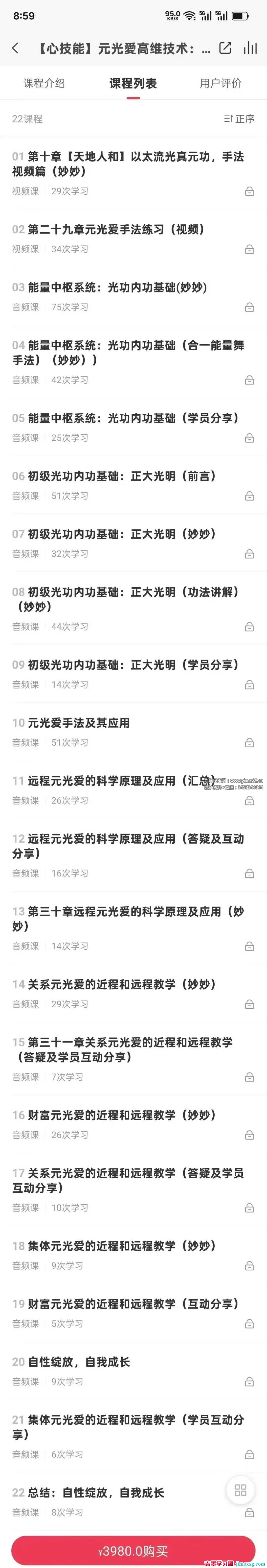Image resolution: width=267 pixels, height=1568 pixels.
Task: Open the bar chart statistics icon
Action: point(250,48)
